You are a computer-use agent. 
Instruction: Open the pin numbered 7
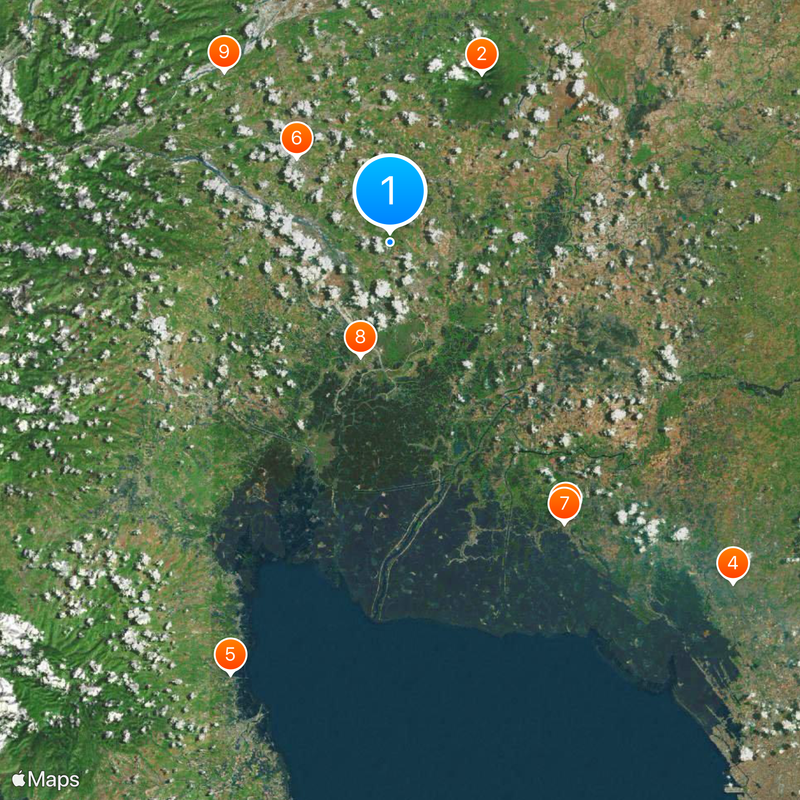(564, 503)
